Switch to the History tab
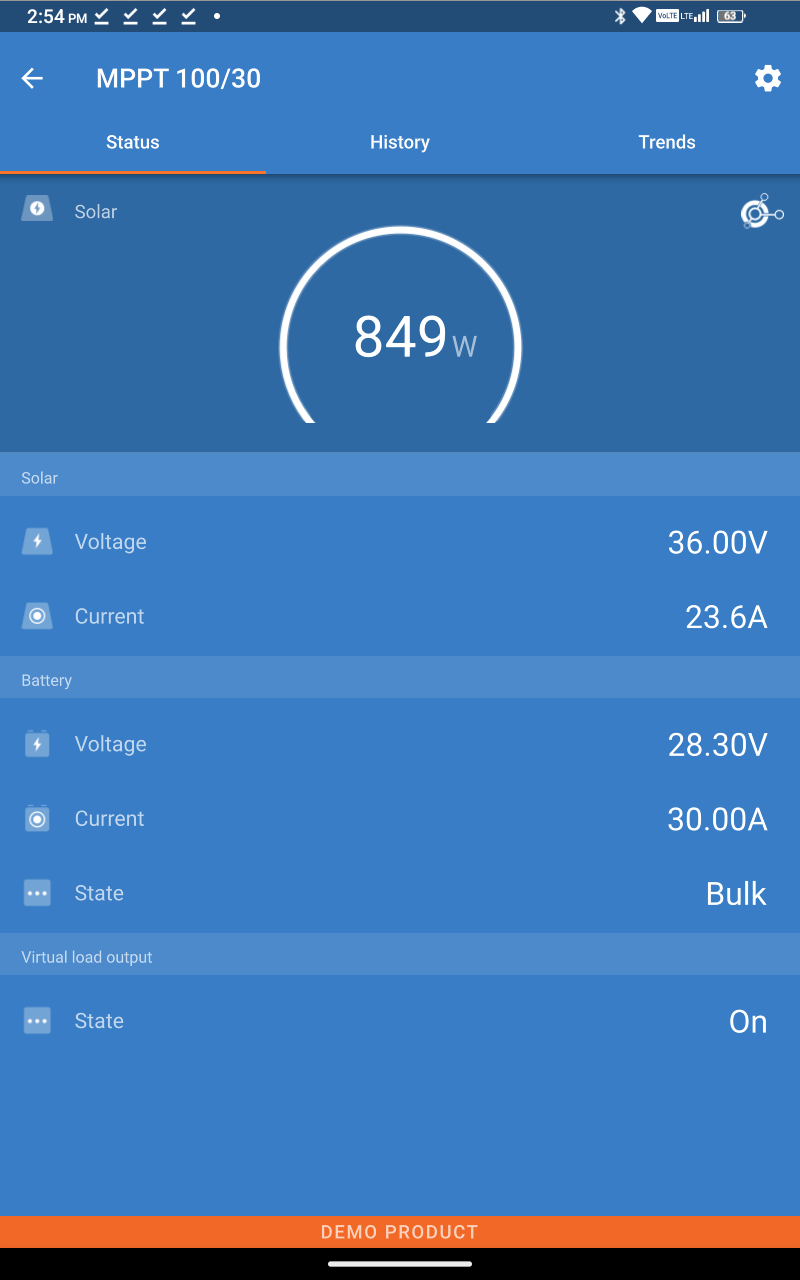The height and width of the screenshot is (1280, 800). (399, 142)
